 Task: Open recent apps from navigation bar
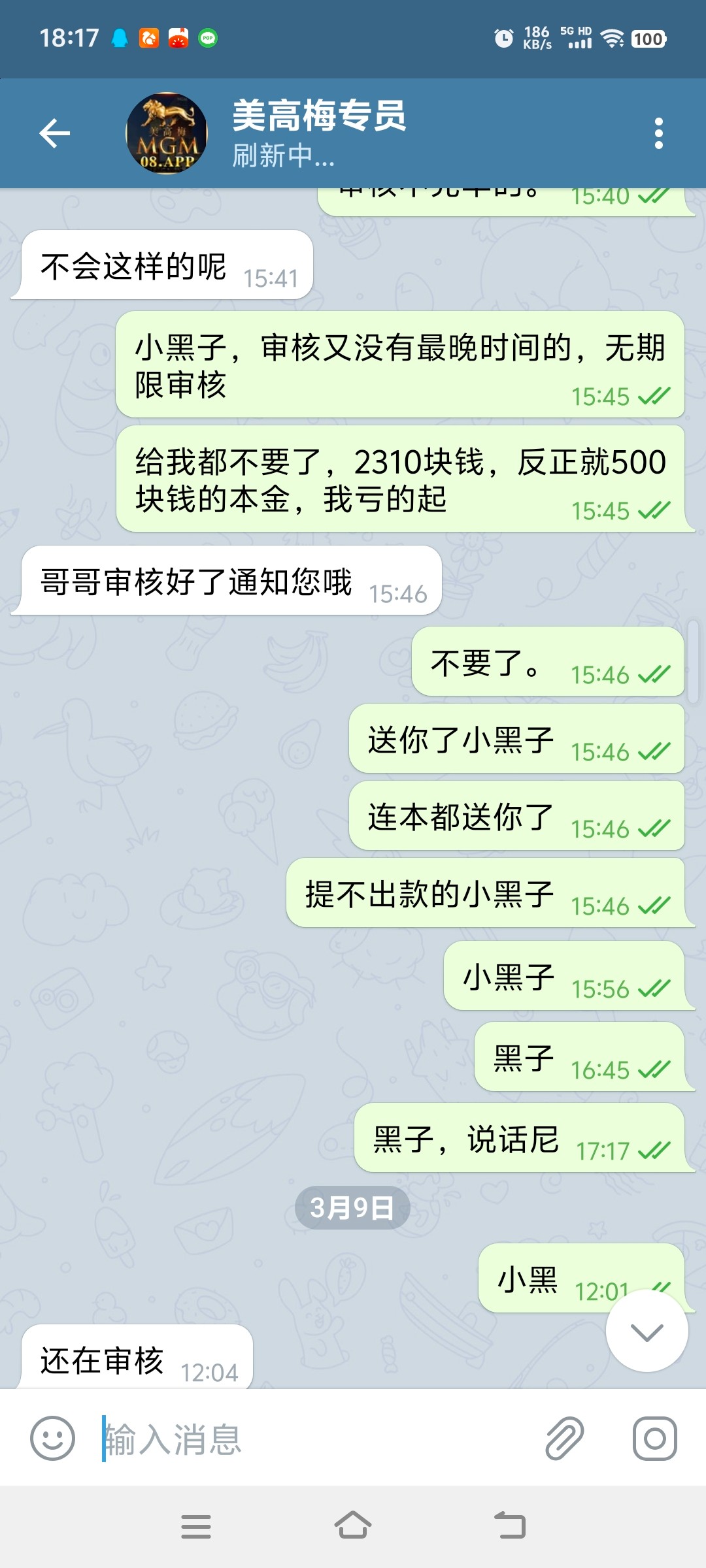click(x=196, y=1526)
